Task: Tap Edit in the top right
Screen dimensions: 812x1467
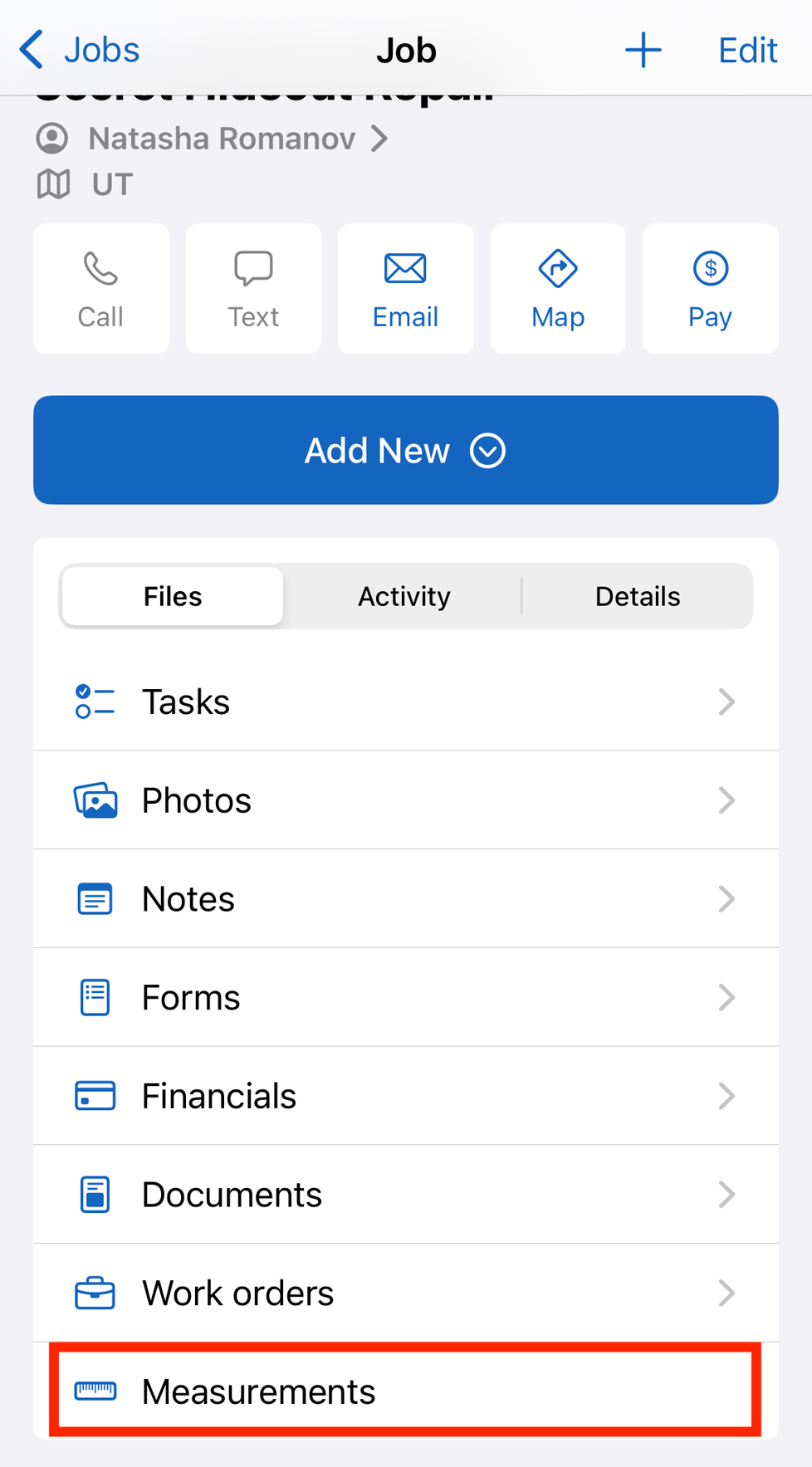Action: click(x=746, y=50)
